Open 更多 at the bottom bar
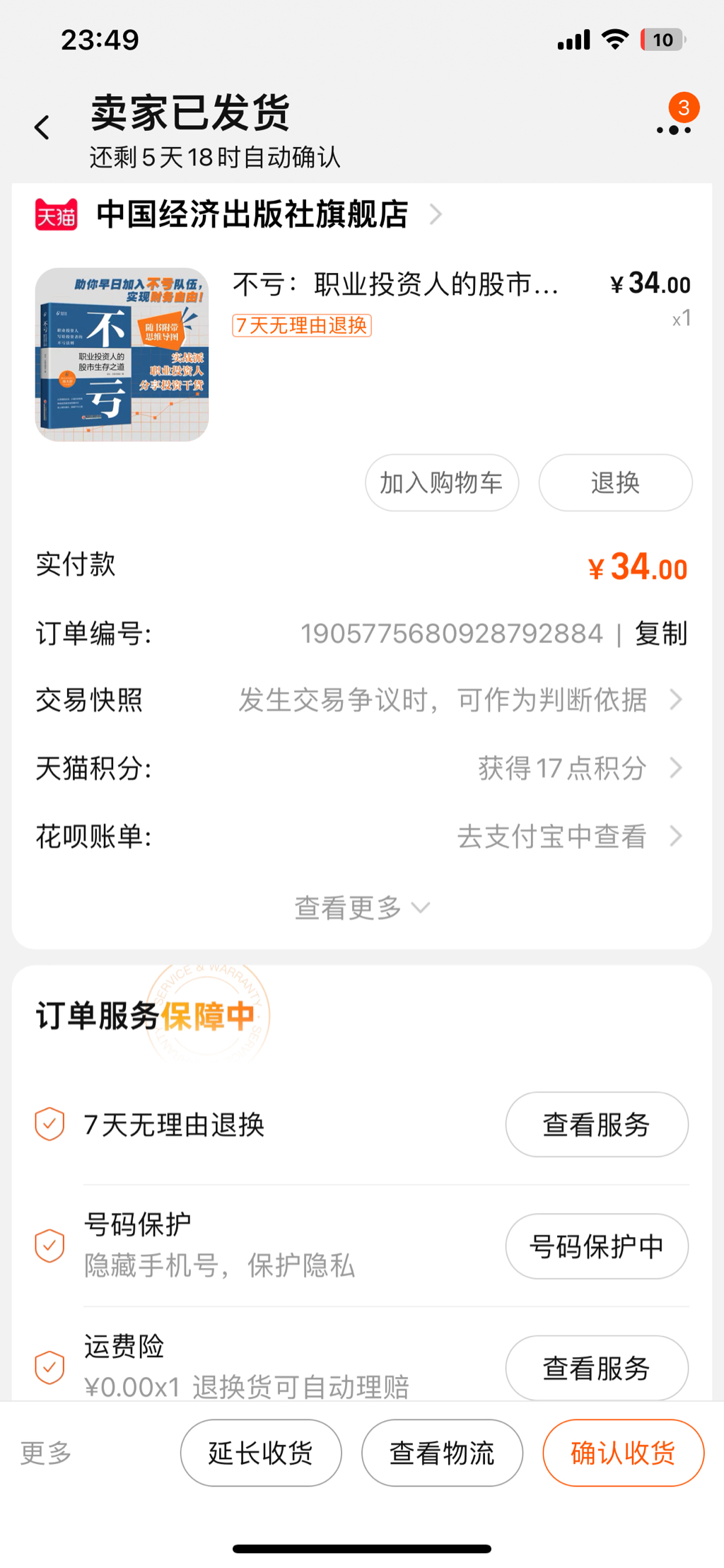Viewport: 724px width, 1568px height. pyautogui.click(x=46, y=1453)
